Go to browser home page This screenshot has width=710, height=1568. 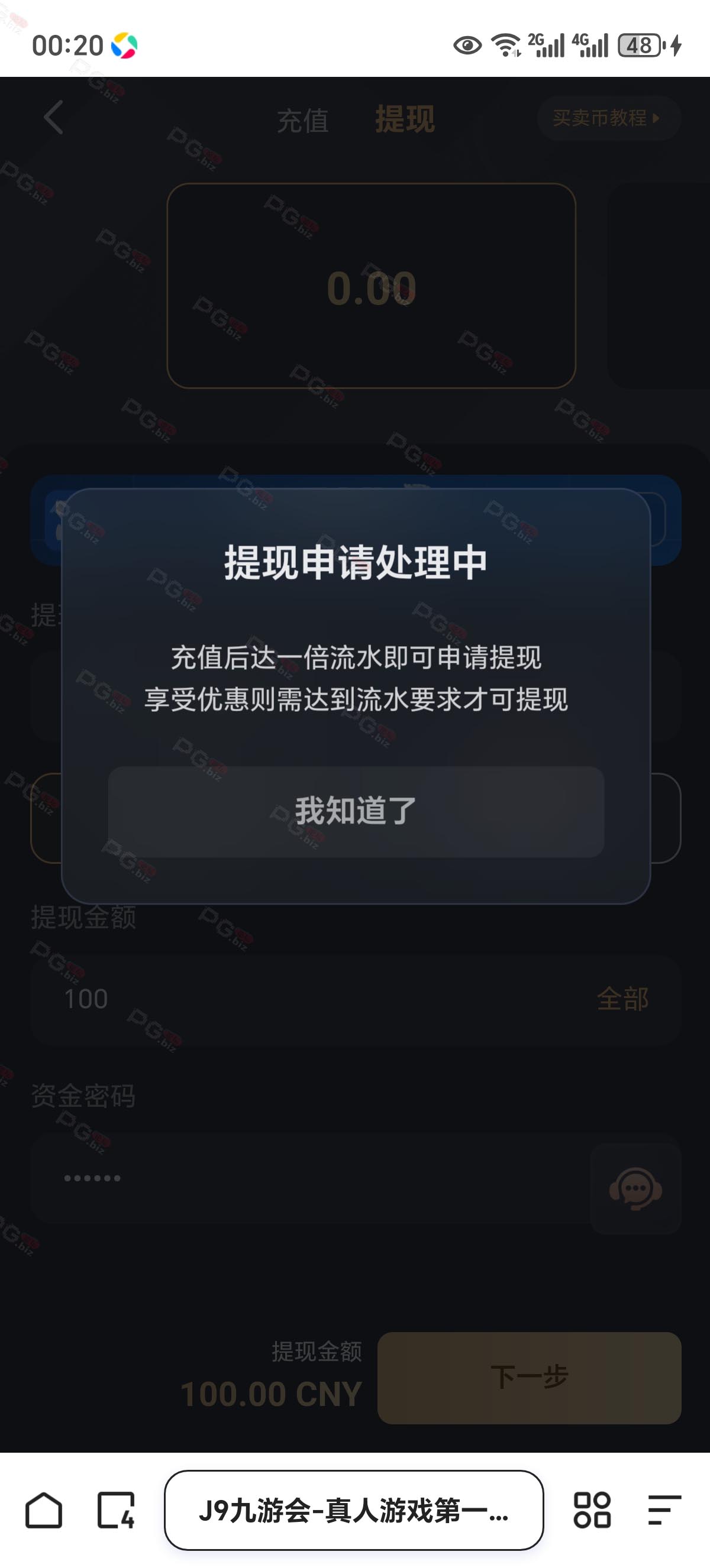pos(43,1509)
